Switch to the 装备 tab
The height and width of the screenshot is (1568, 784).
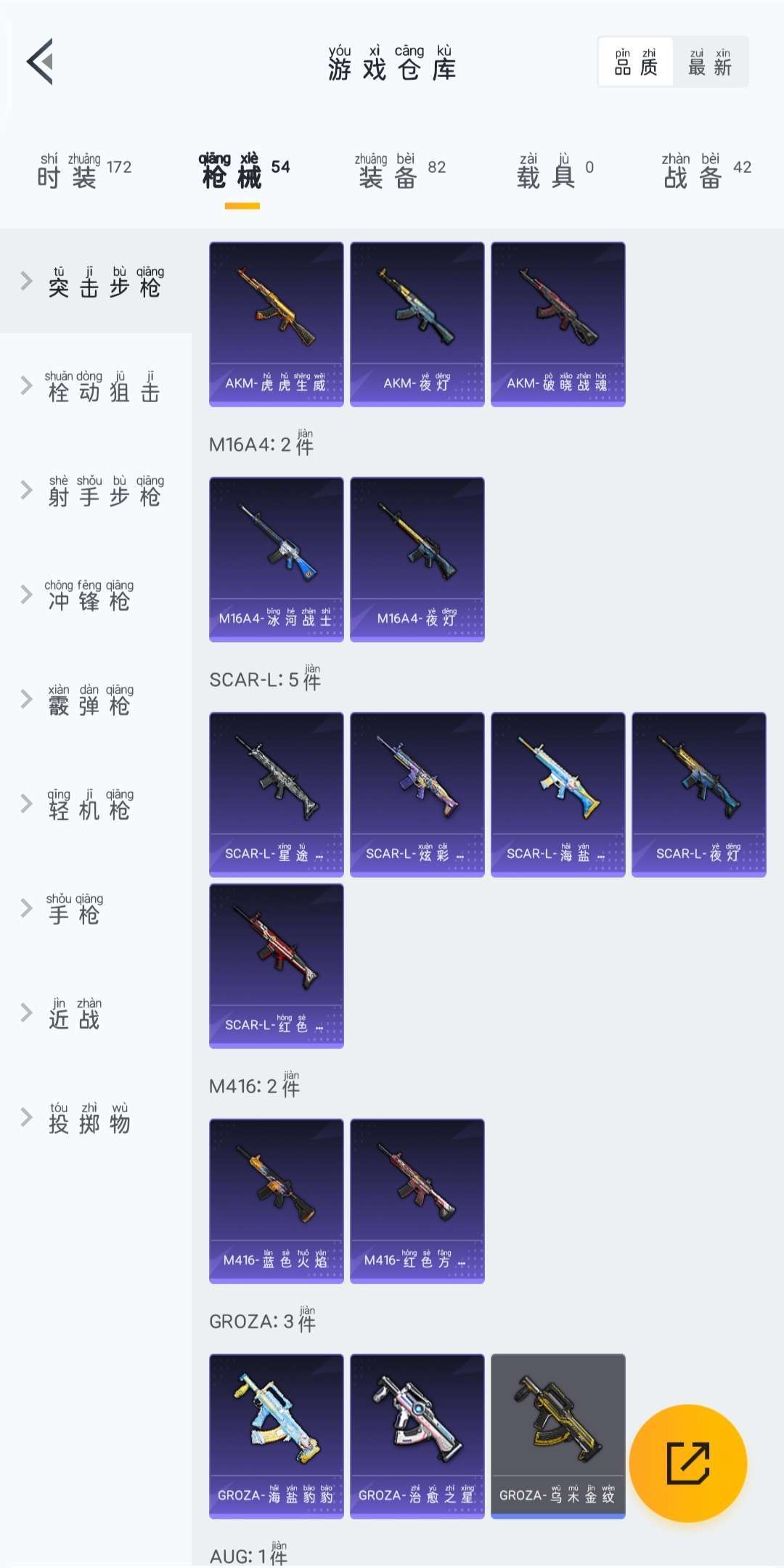pos(400,170)
